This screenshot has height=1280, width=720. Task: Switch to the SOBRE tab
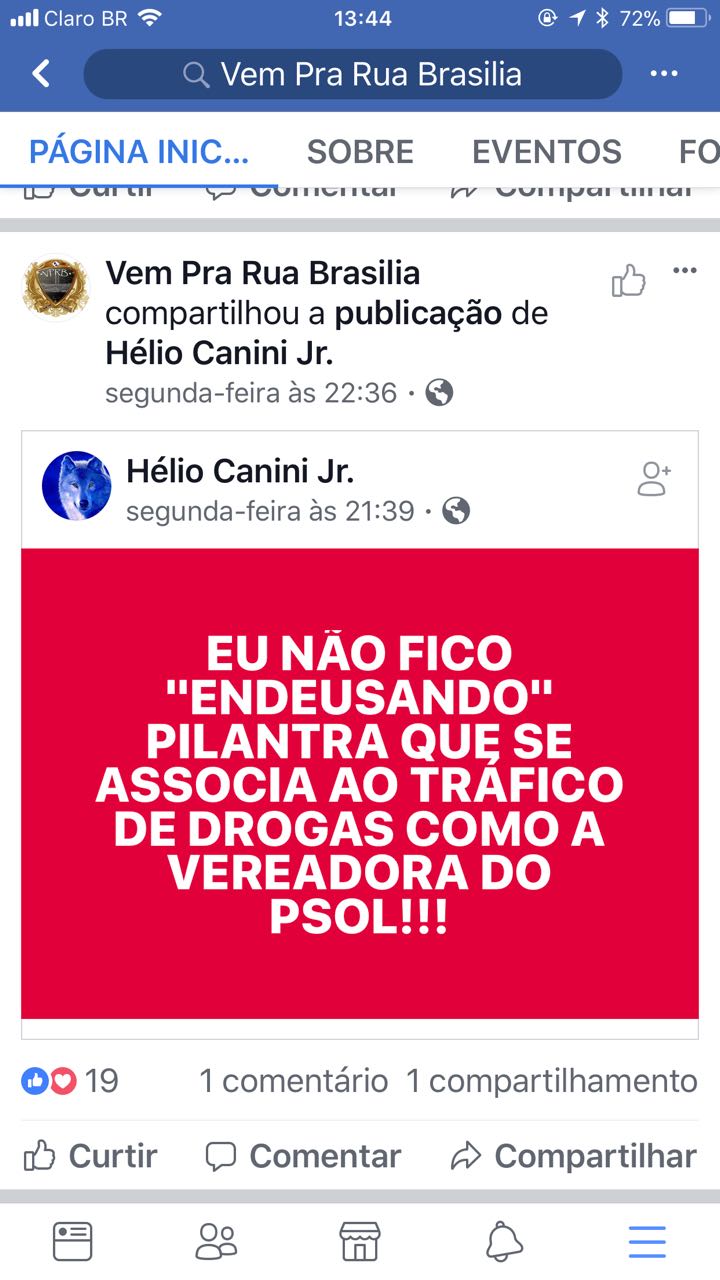360,152
